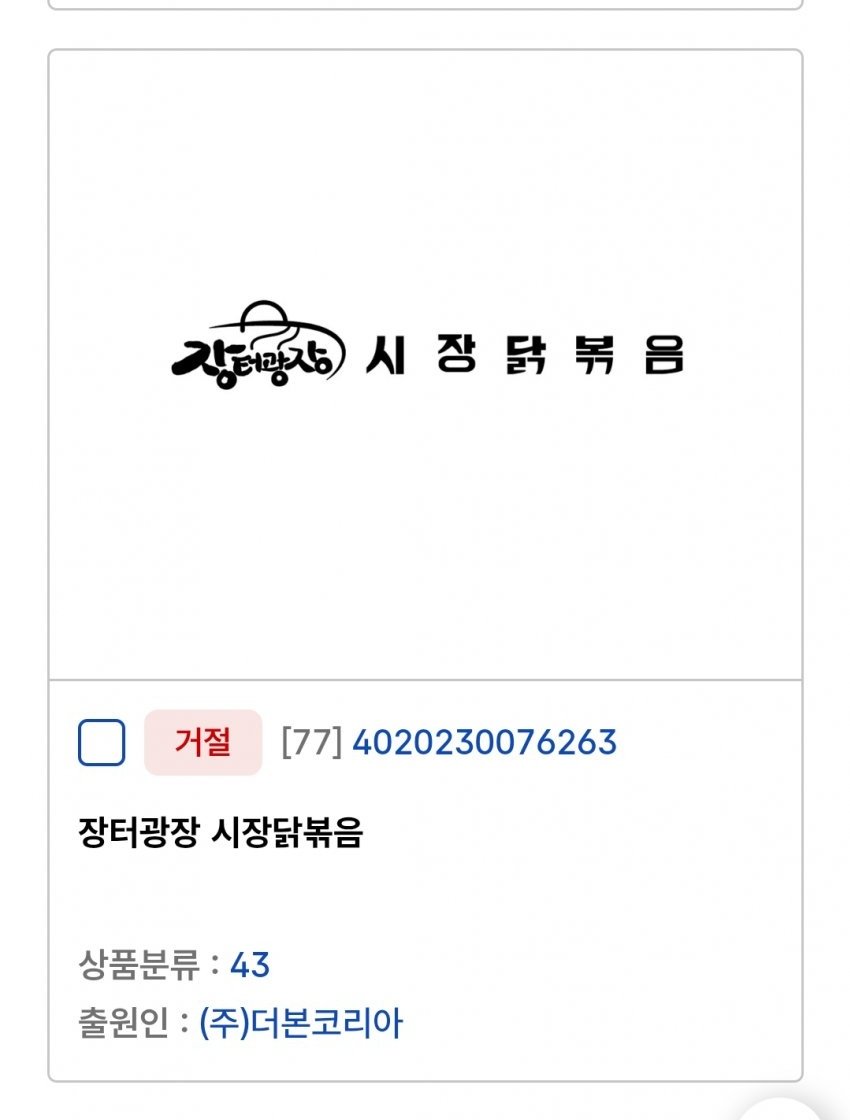Viewport: 850px width, 1120px height.
Task: Open product class 43 link
Action: tap(250, 965)
